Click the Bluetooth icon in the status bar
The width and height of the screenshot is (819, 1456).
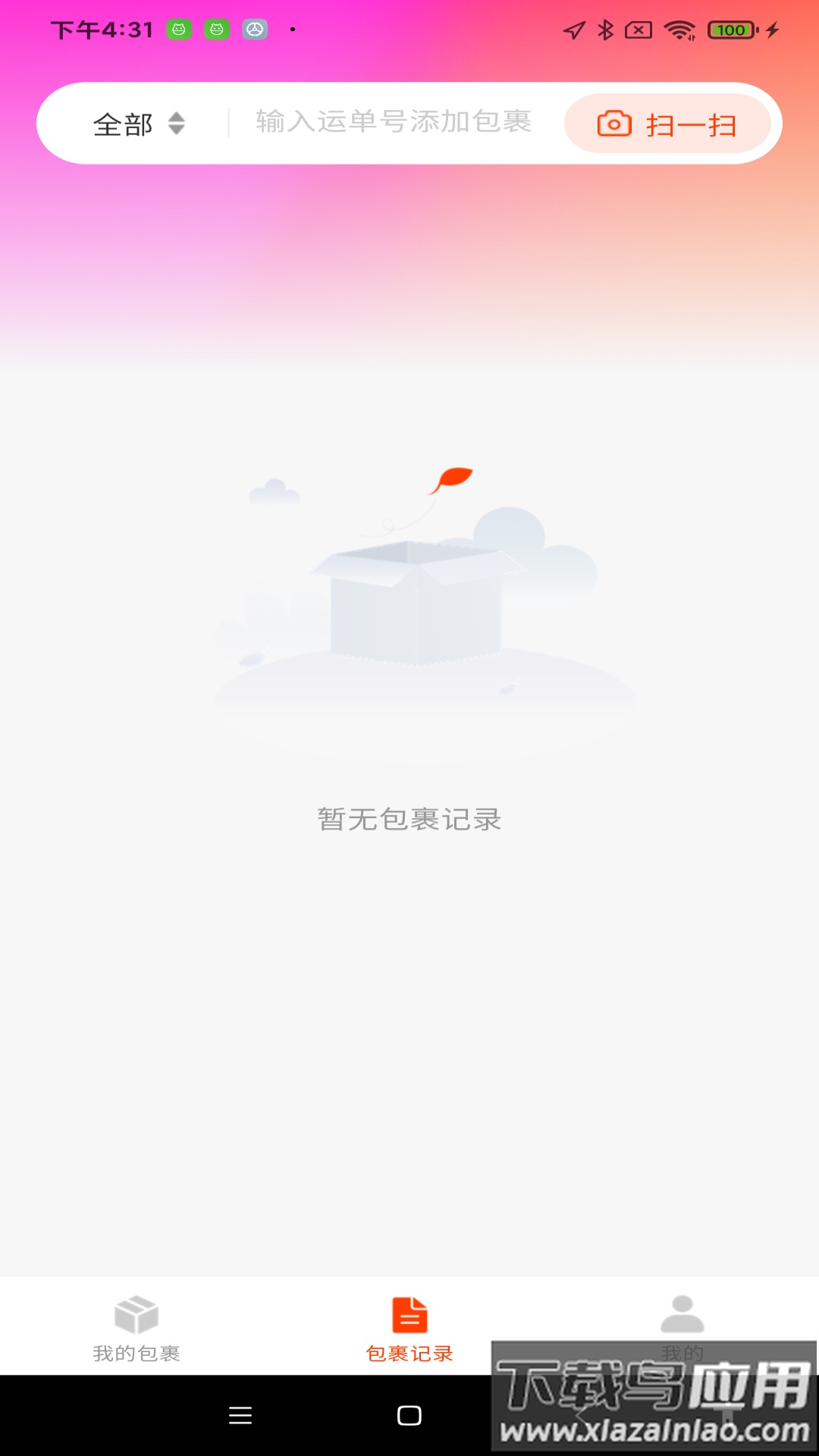[x=604, y=30]
